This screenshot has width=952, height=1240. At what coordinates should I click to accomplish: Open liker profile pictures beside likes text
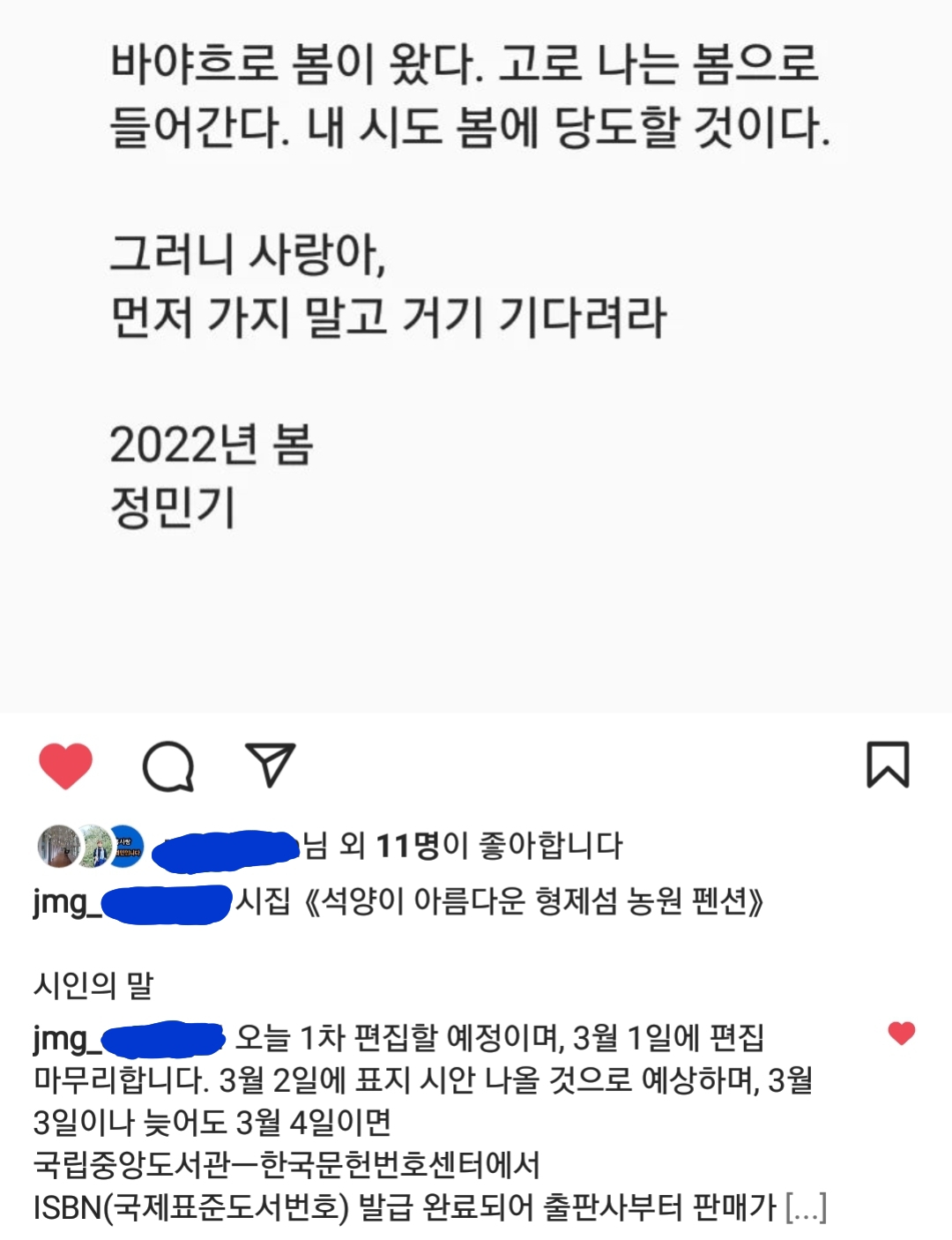point(90,846)
